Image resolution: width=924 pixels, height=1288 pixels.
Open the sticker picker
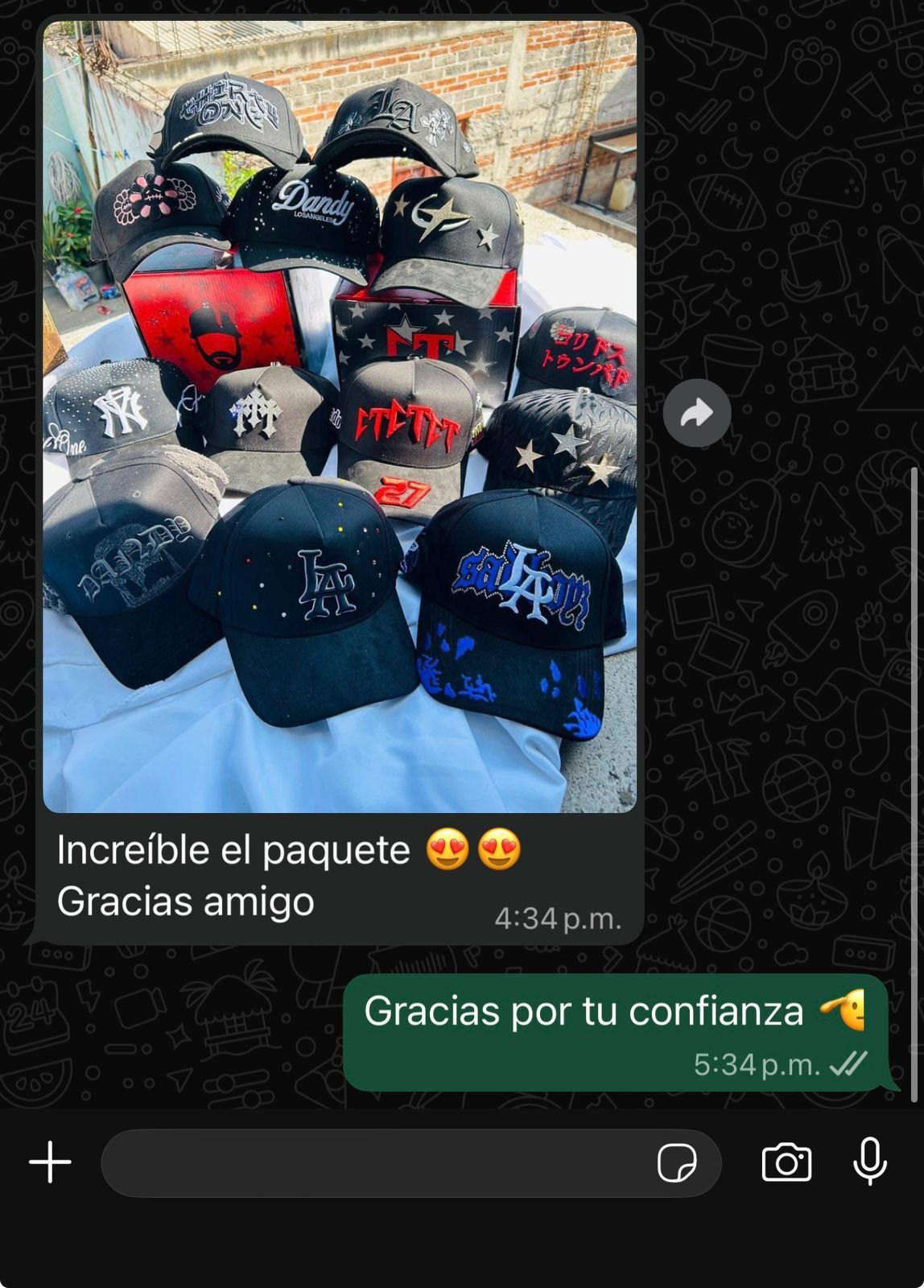pos(676,1162)
